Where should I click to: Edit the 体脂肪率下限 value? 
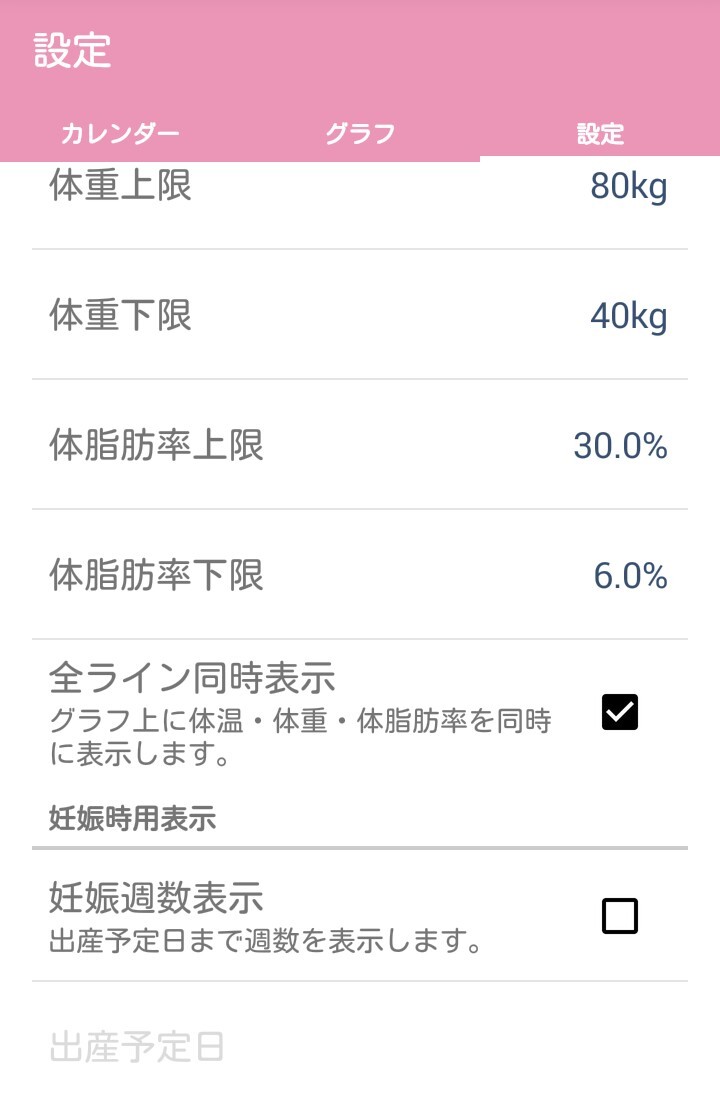point(360,576)
